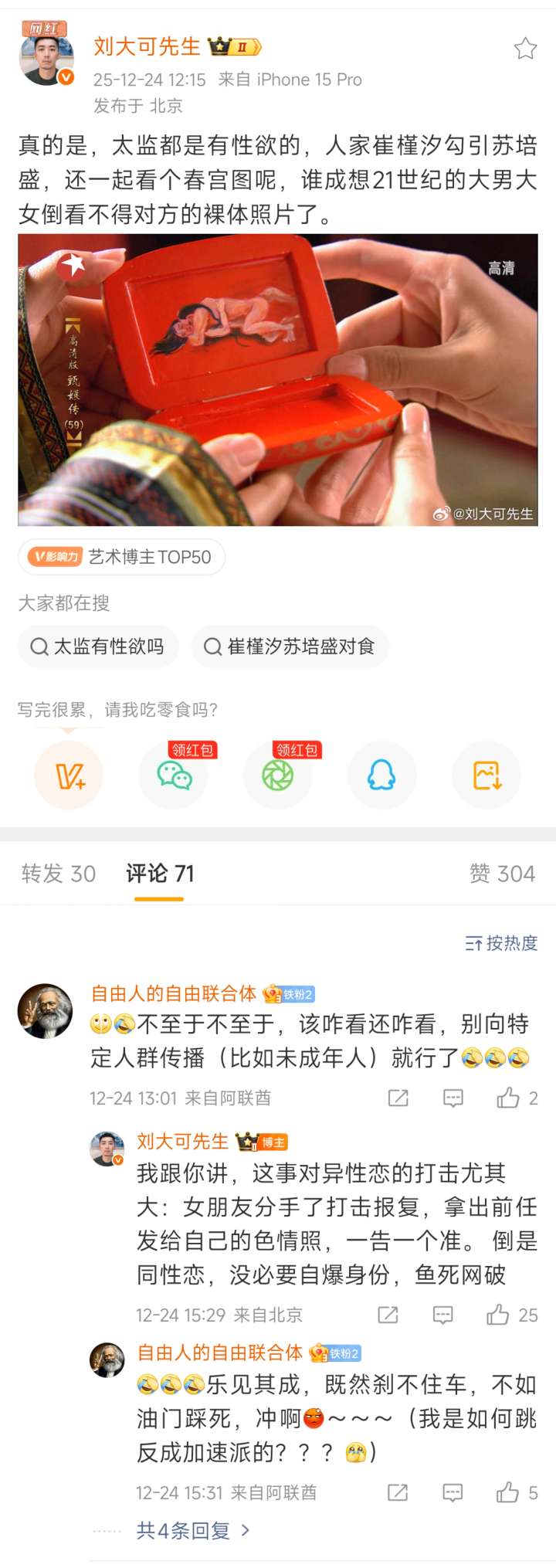
Task: Open the 艺术博主TOP50 badge
Action: (x=122, y=557)
